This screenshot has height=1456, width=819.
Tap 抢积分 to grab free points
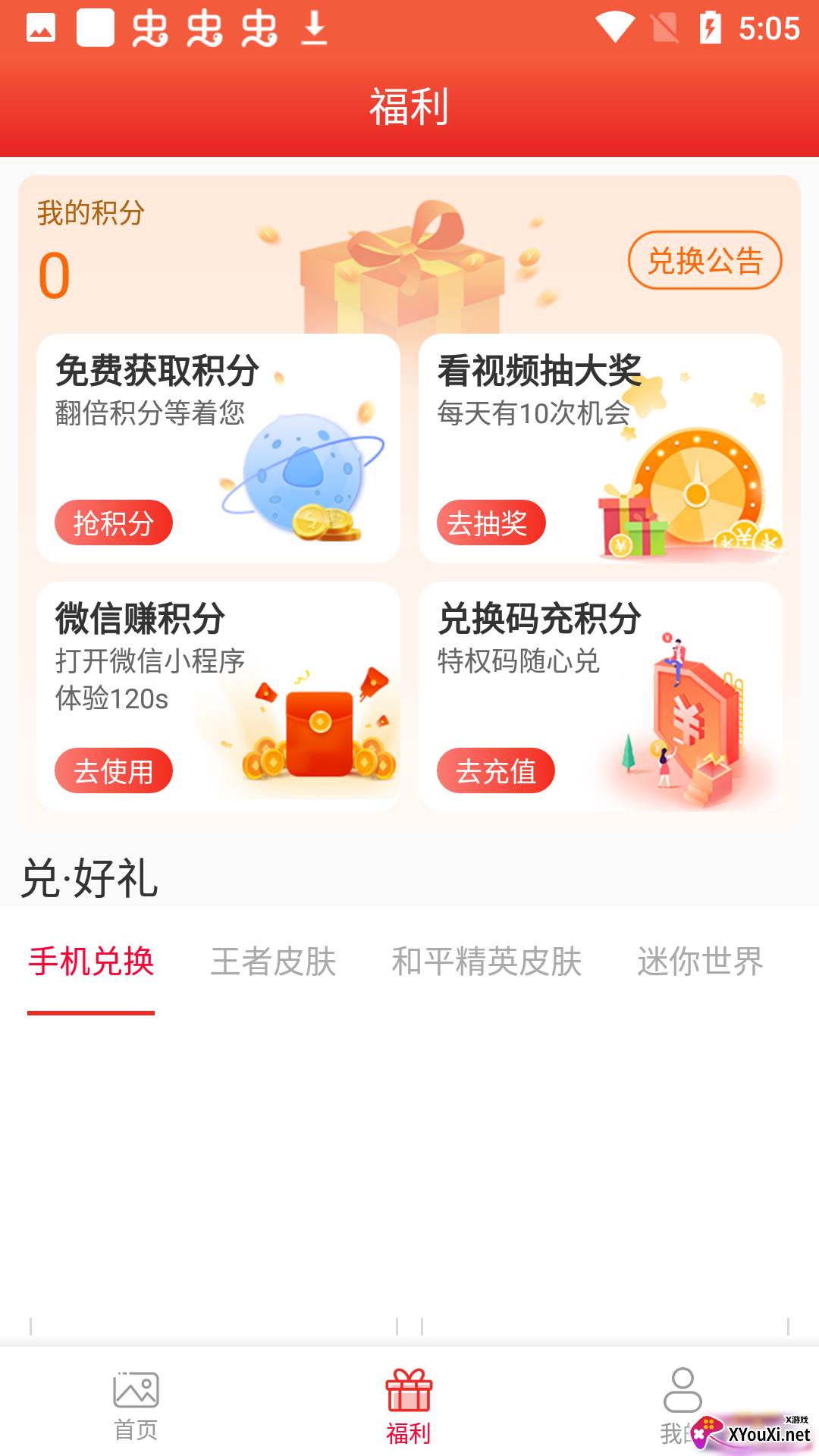(x=114, y=522)
